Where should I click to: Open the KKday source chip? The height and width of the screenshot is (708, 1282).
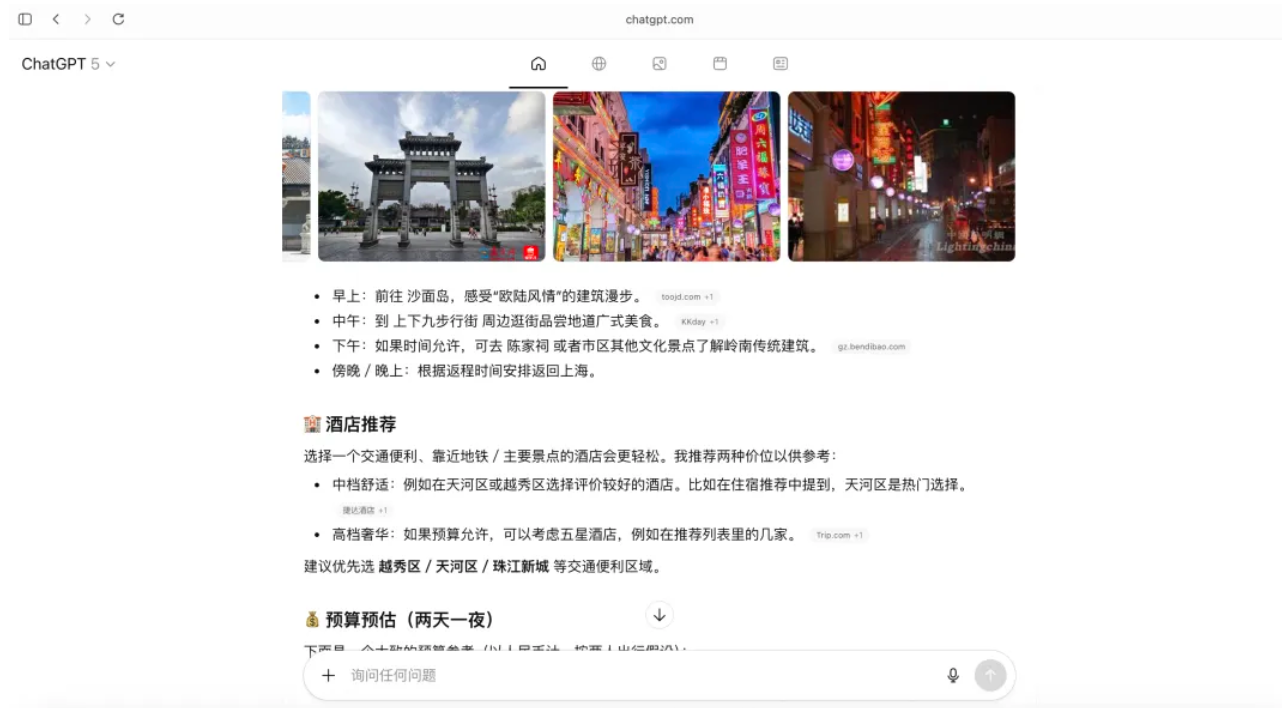(x=699, y=322)
